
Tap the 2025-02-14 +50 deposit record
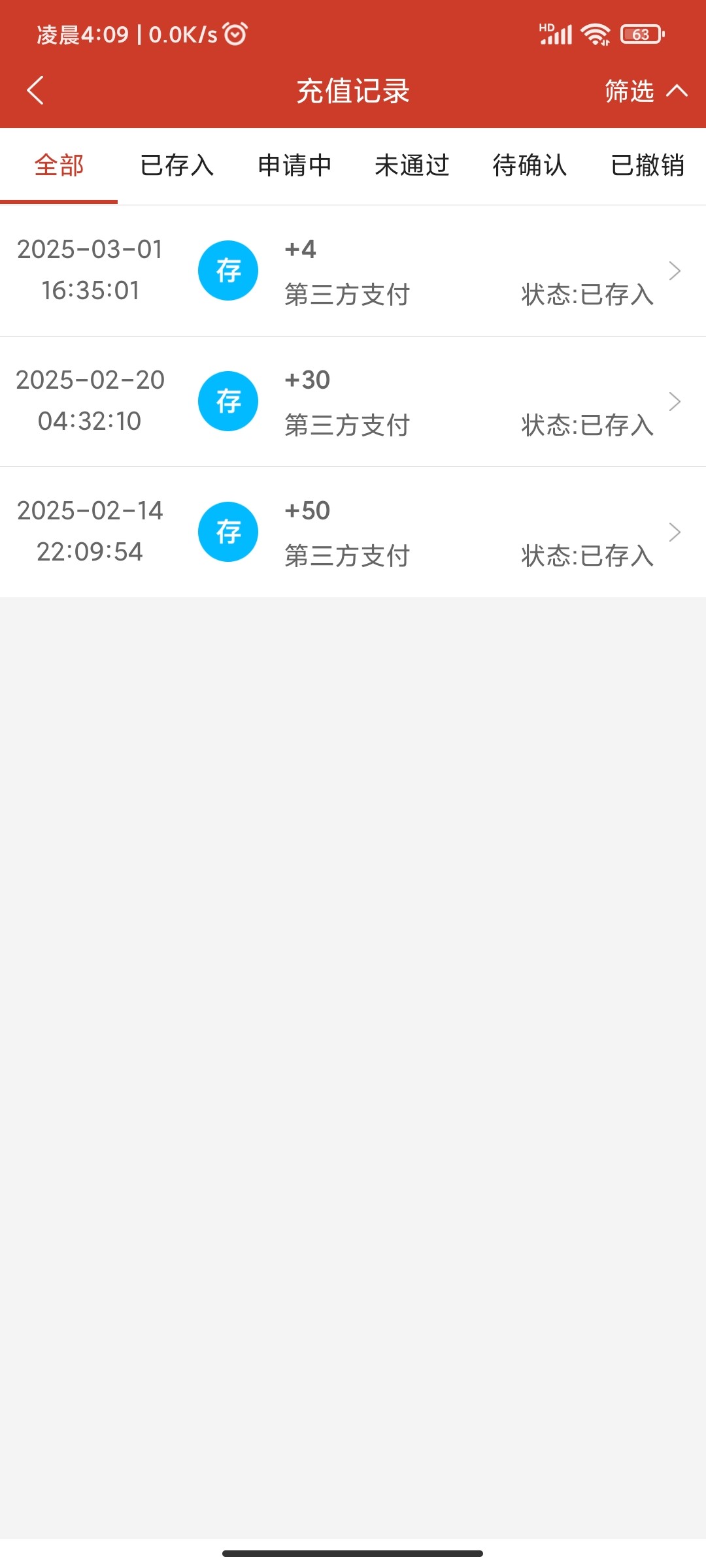pos(353,532)
